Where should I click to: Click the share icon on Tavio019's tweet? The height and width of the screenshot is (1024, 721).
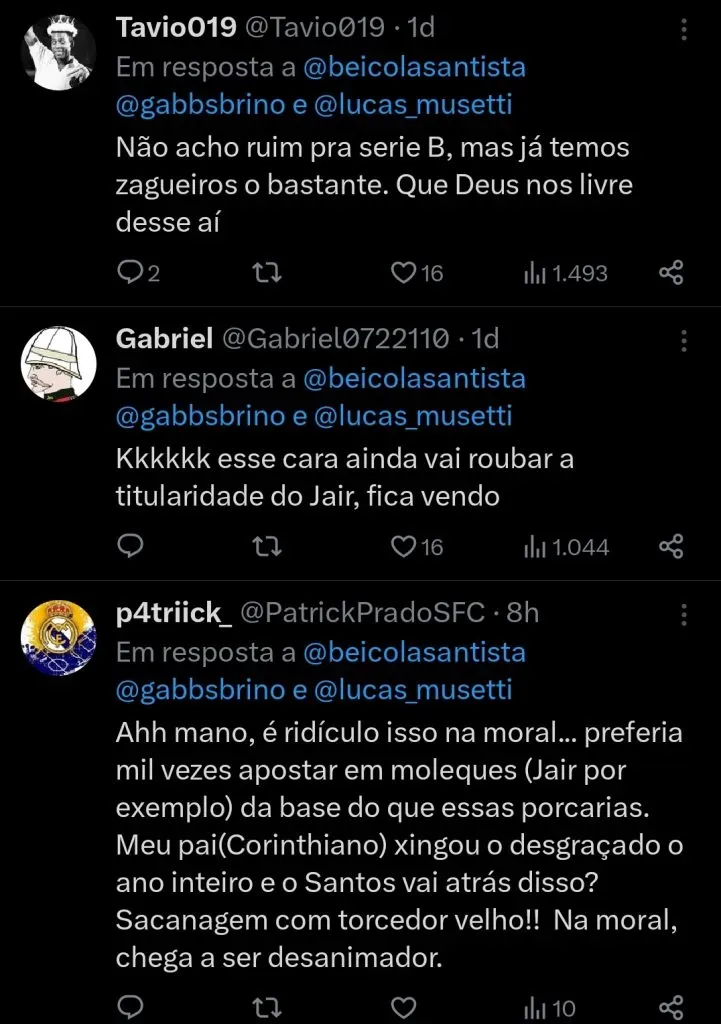pyautogui.click(x=672, y=271)
